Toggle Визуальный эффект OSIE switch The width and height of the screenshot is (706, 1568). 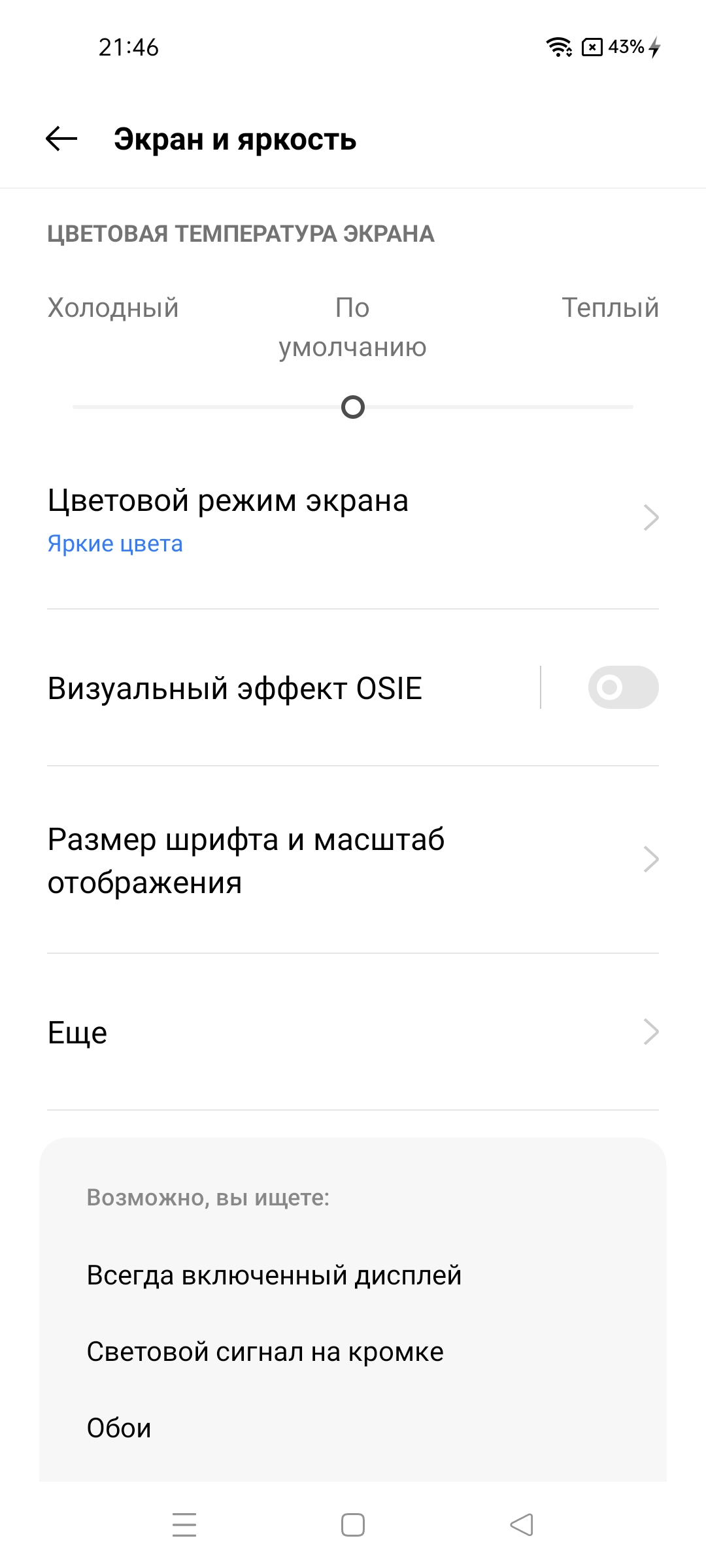pyautogui.click(x=622, y=687)
